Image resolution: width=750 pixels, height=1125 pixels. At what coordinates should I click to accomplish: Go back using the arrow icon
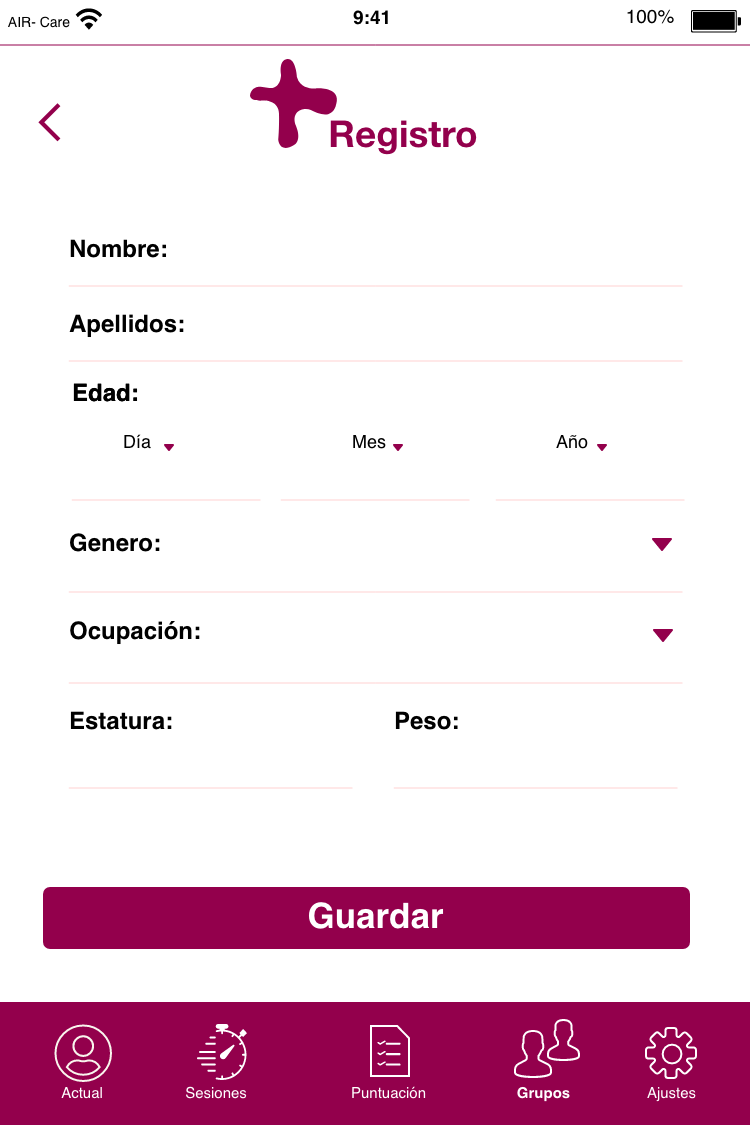(50, 122)
